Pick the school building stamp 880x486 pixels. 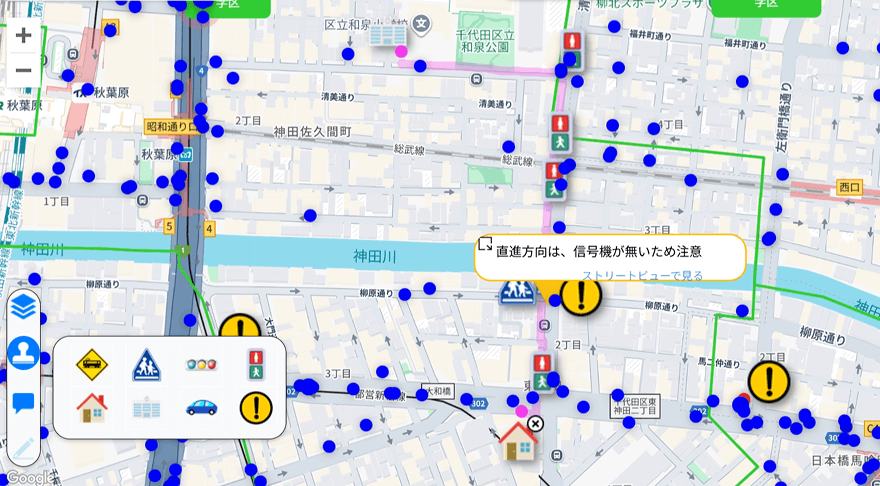pos(146,408)
